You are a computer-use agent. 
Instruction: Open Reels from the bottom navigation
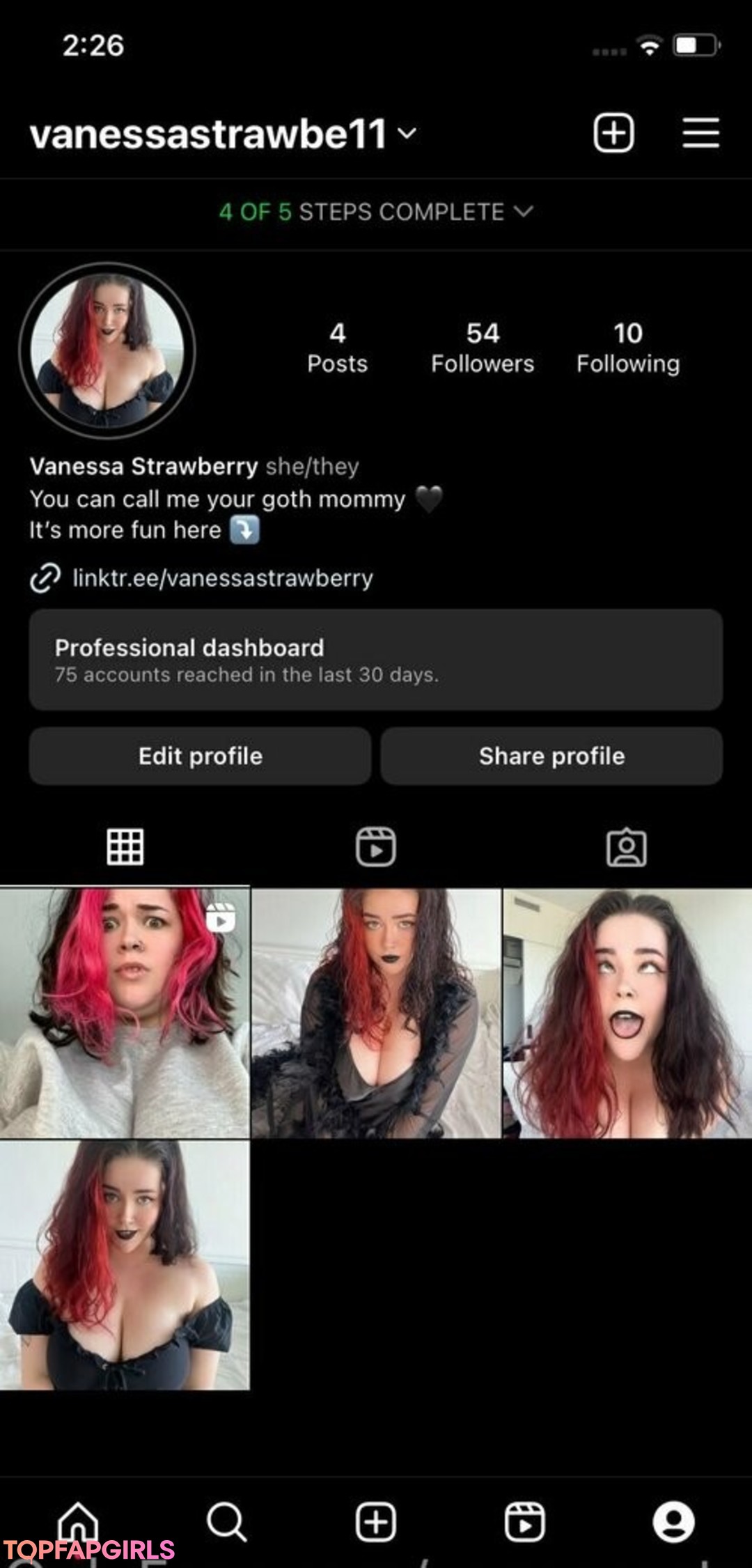(x=525, y=1521)
